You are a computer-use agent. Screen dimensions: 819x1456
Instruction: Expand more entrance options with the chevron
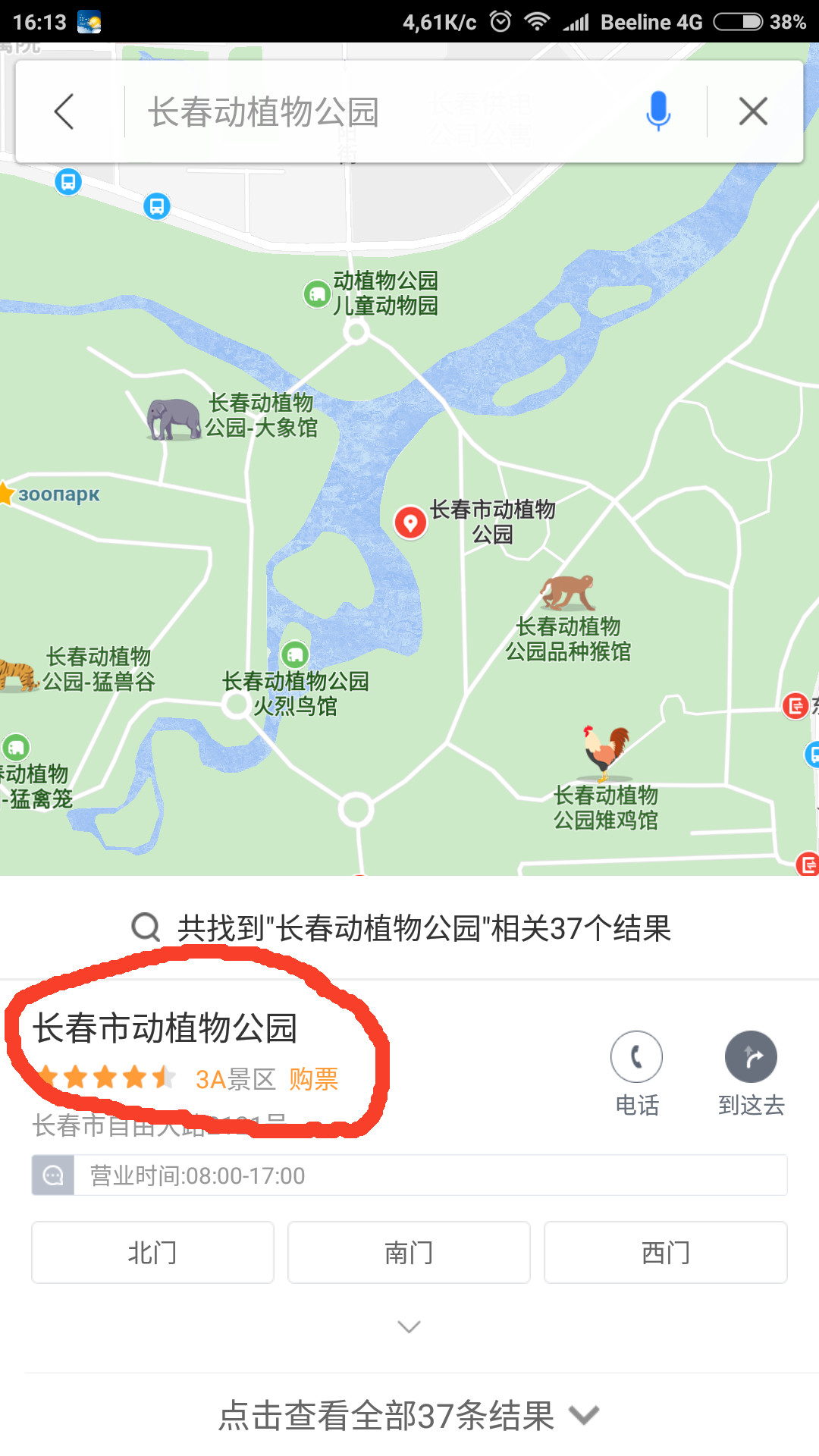click(409, 1326)
